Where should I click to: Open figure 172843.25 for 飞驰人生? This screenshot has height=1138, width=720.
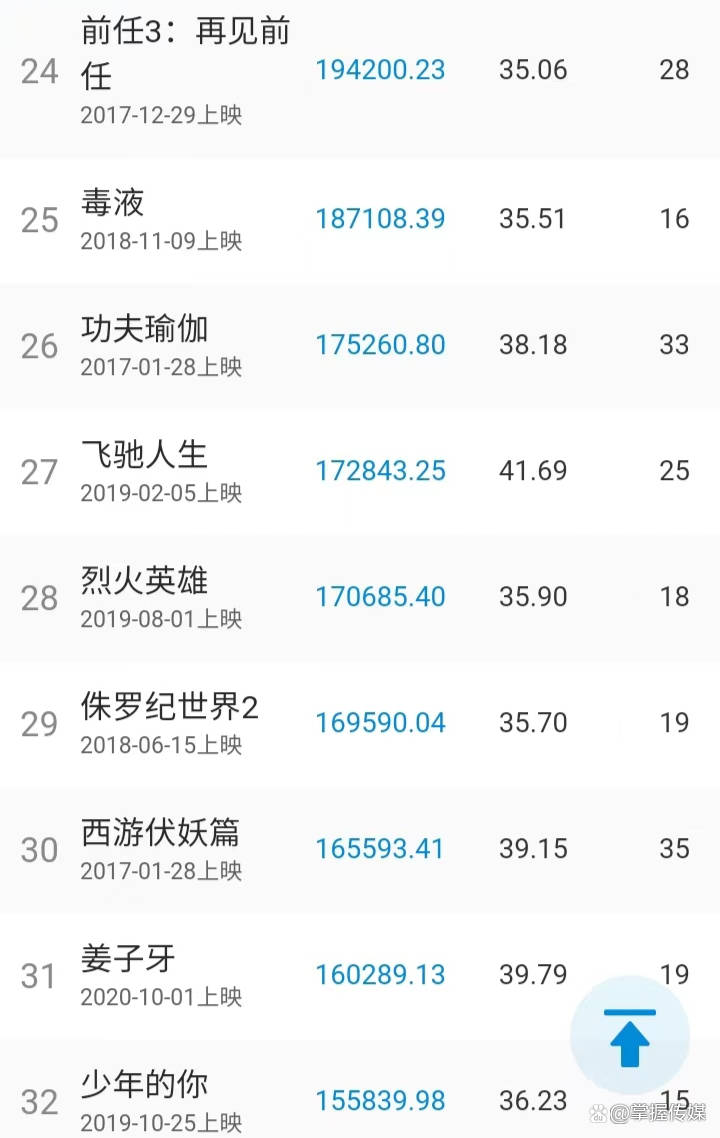380,470
